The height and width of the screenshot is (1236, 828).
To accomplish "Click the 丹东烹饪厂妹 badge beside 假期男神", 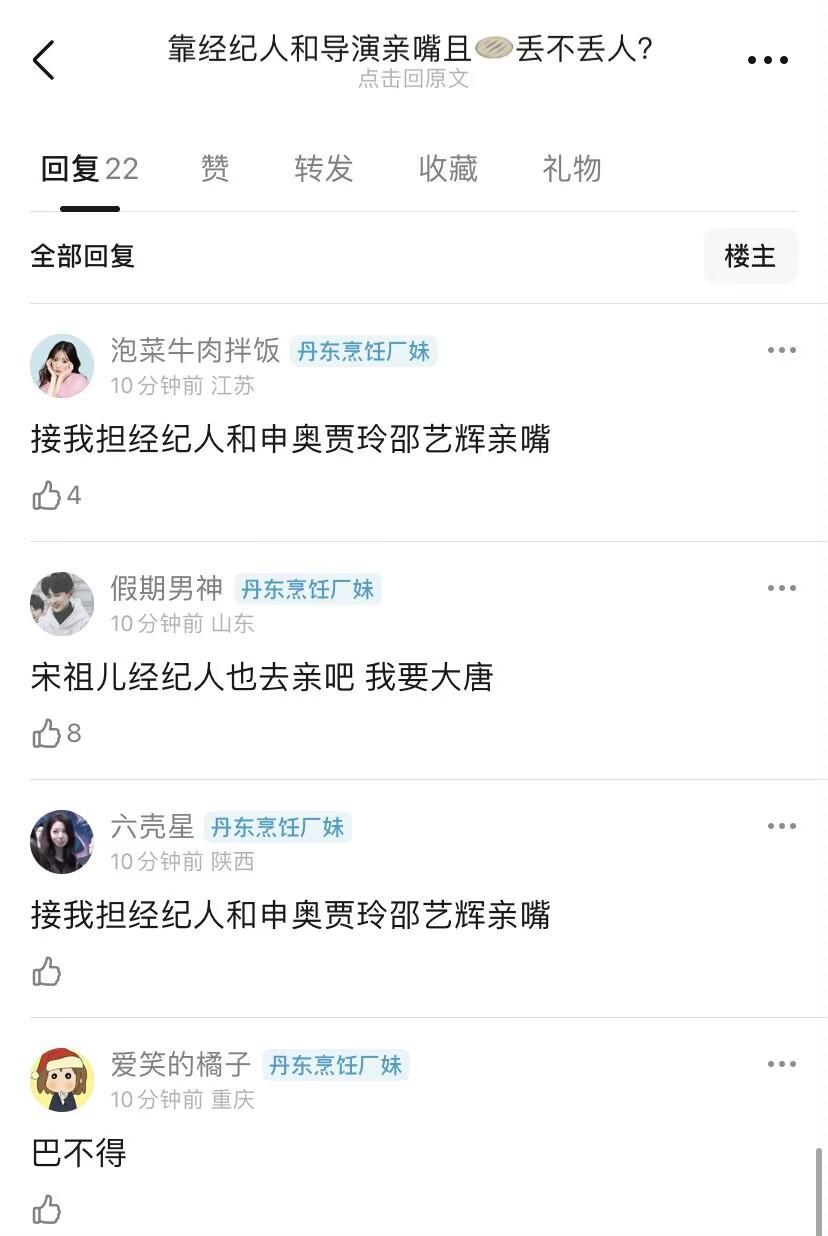I will click(307, 590).
